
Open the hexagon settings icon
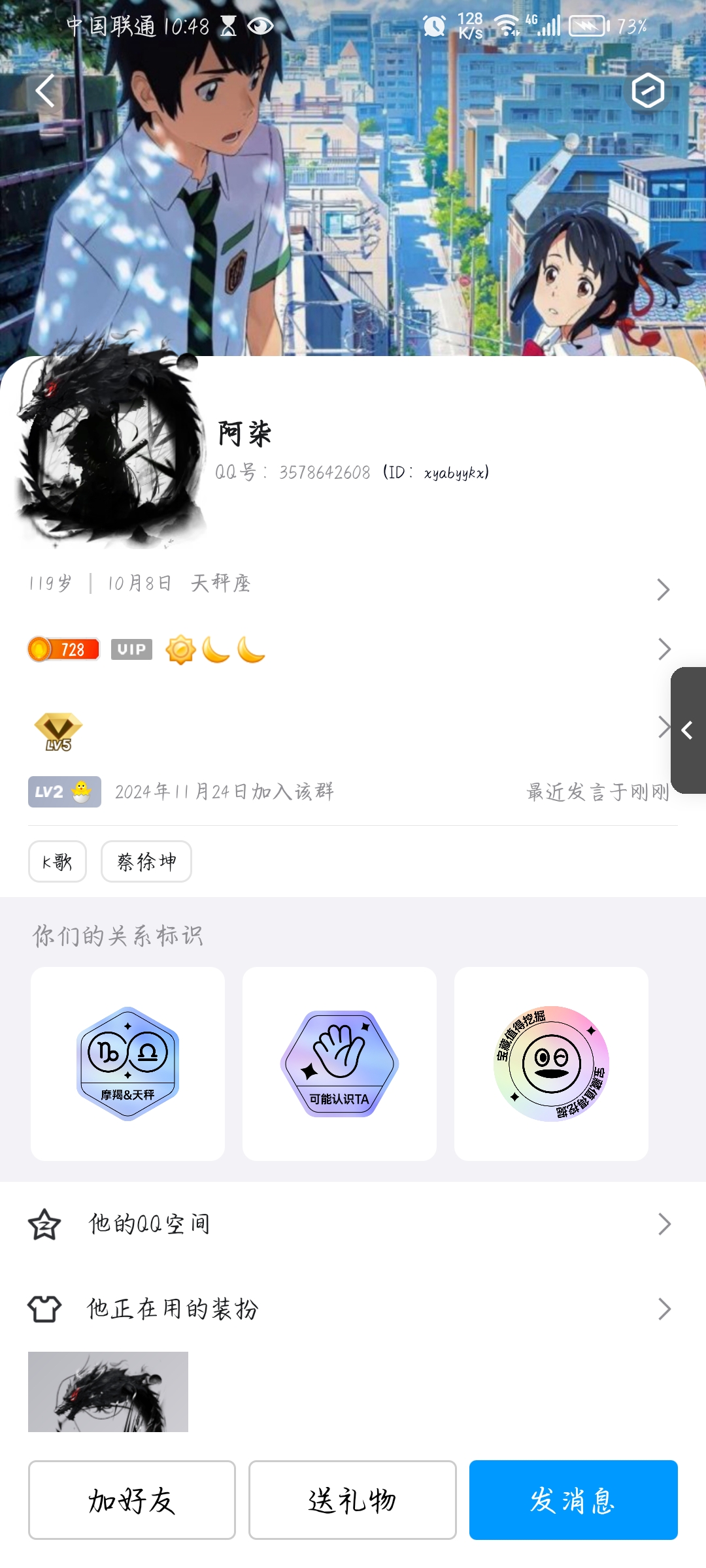point(648,91)
